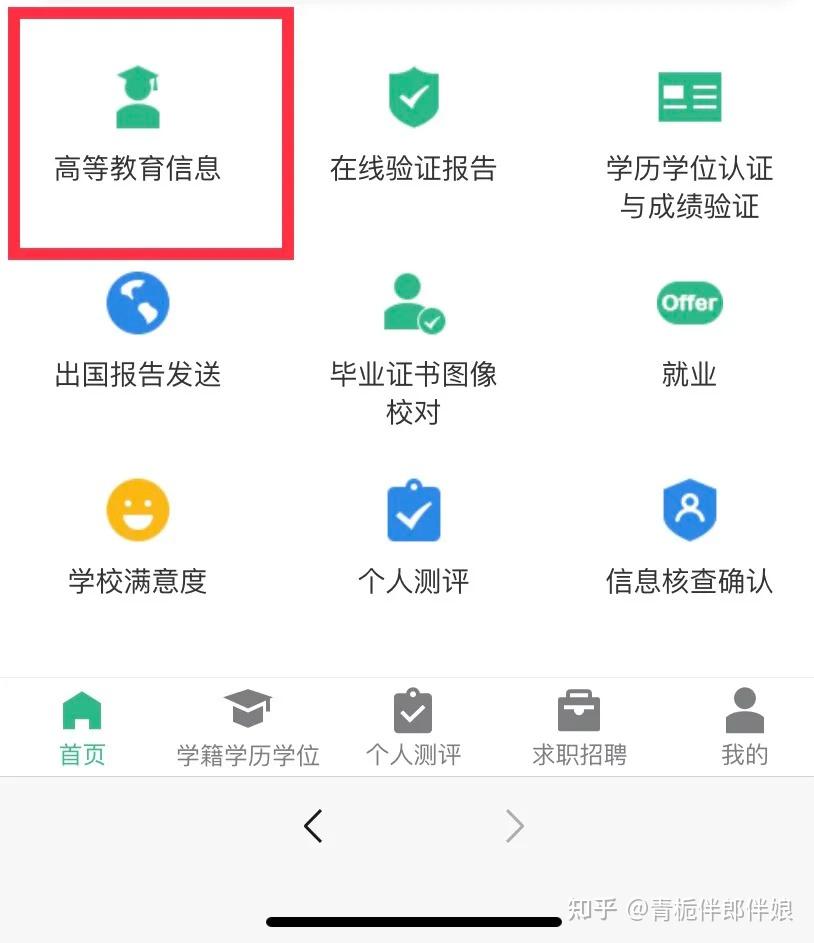Go to the 我的 tab
The width and height of the screenshot is (814, 943).
[x=744, y=728]
